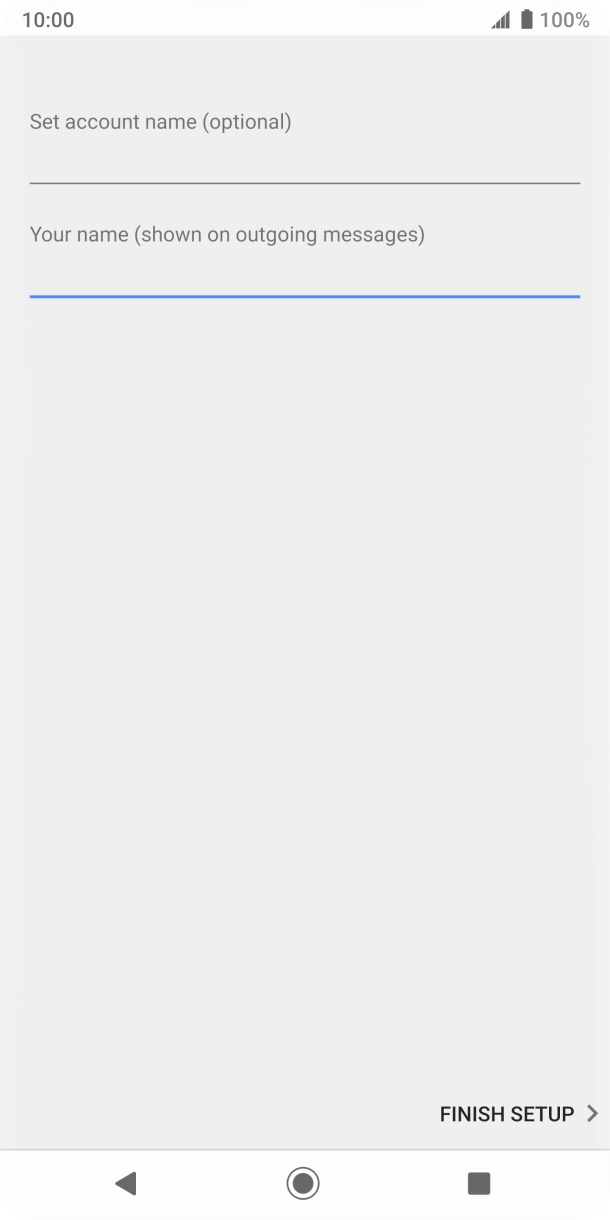Go back using the navigation back button

click(x=126, y=1184)
